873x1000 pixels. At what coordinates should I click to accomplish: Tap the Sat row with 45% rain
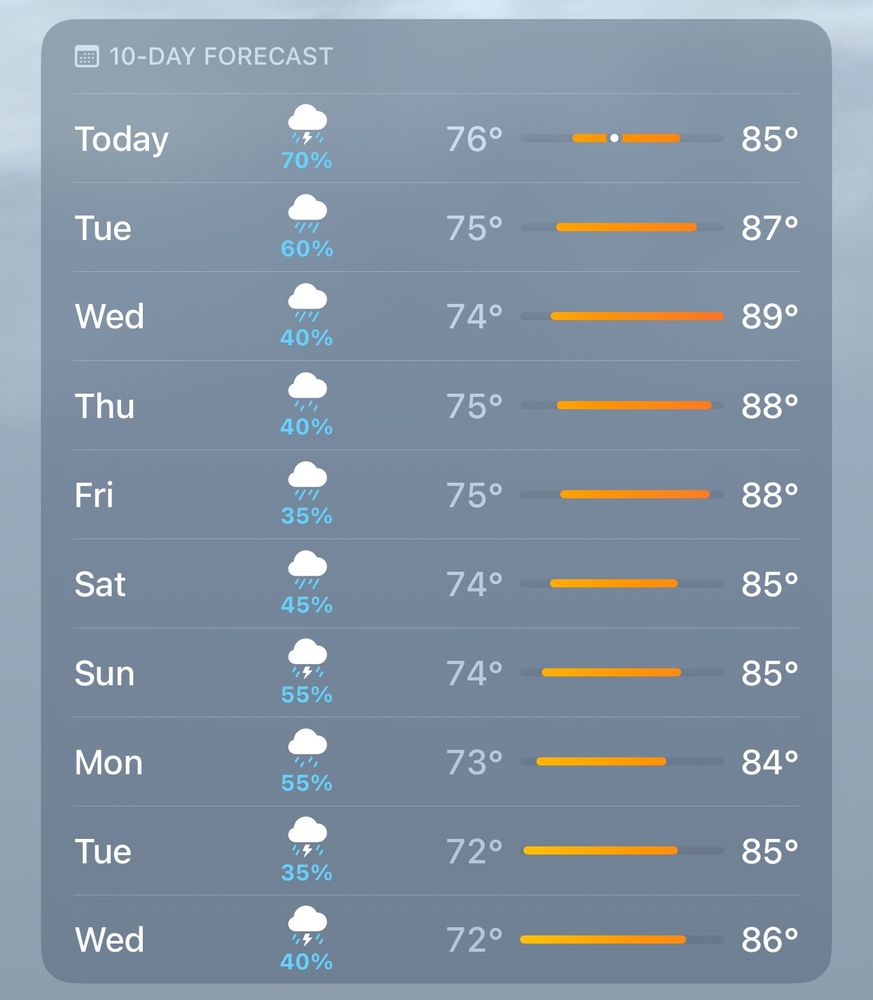(437, 583)
